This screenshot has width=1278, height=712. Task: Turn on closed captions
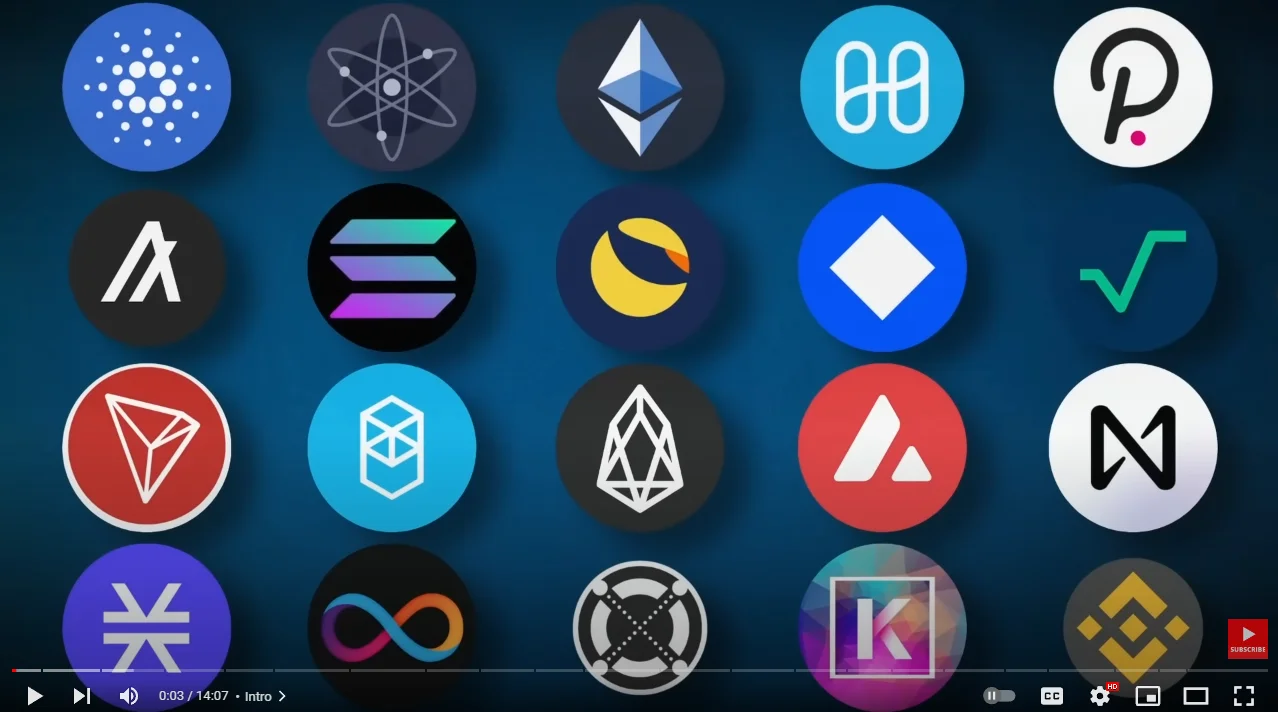(1051, 696)
